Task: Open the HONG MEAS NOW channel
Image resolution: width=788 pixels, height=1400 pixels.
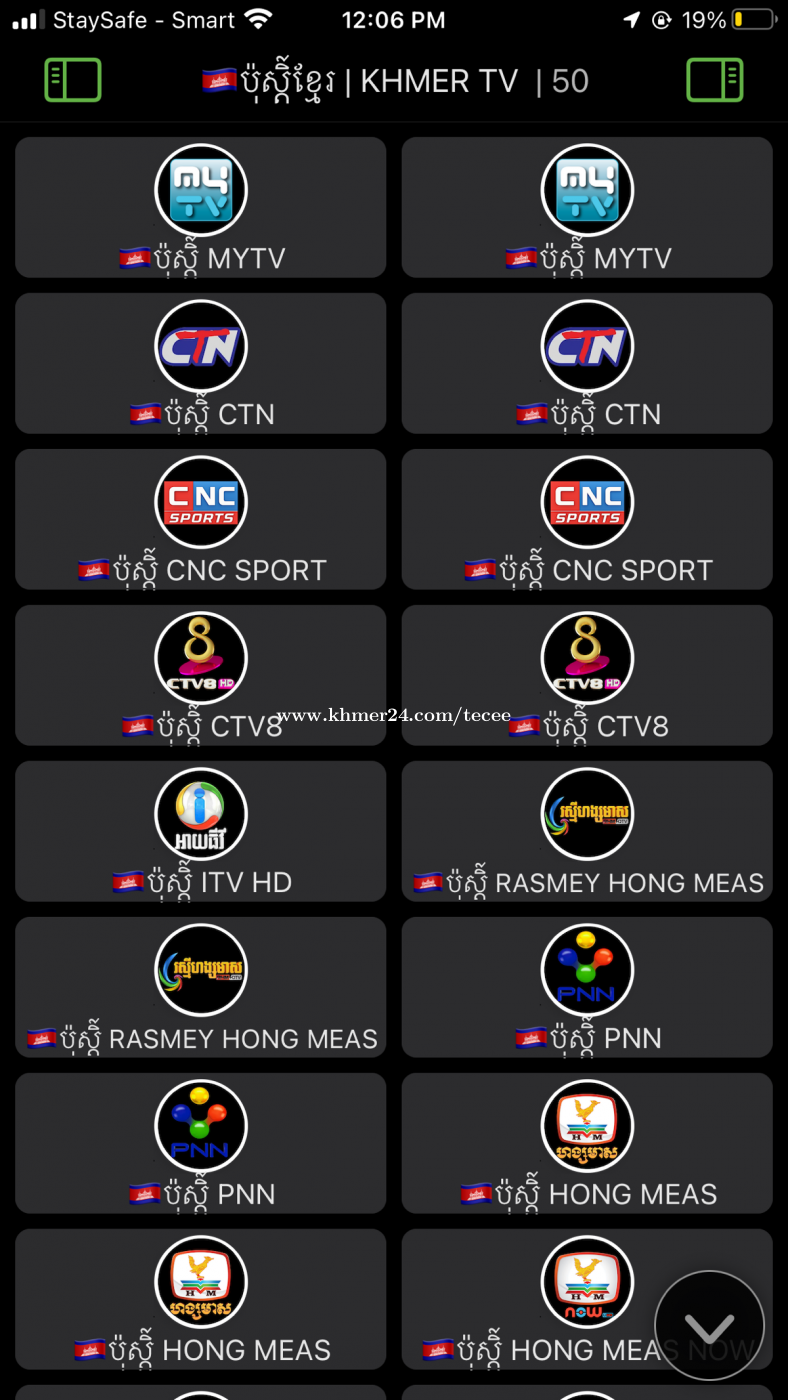Action: coord(587,1299)
